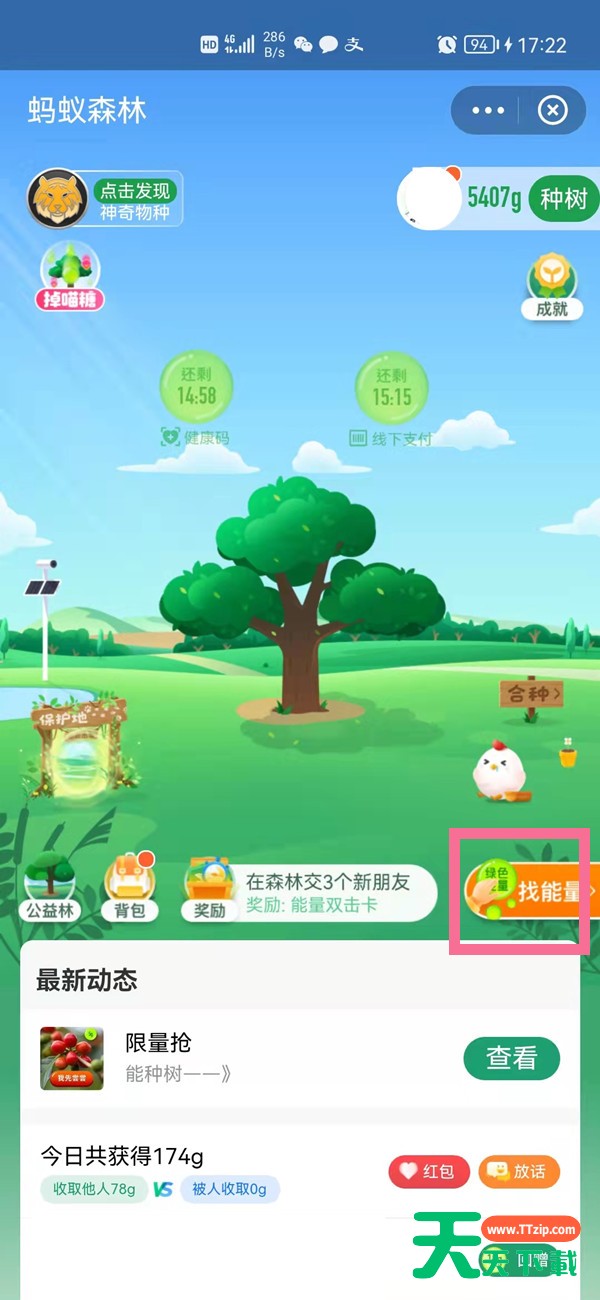Tap 查看 on the 限量抢 item

click(511, 1058)
